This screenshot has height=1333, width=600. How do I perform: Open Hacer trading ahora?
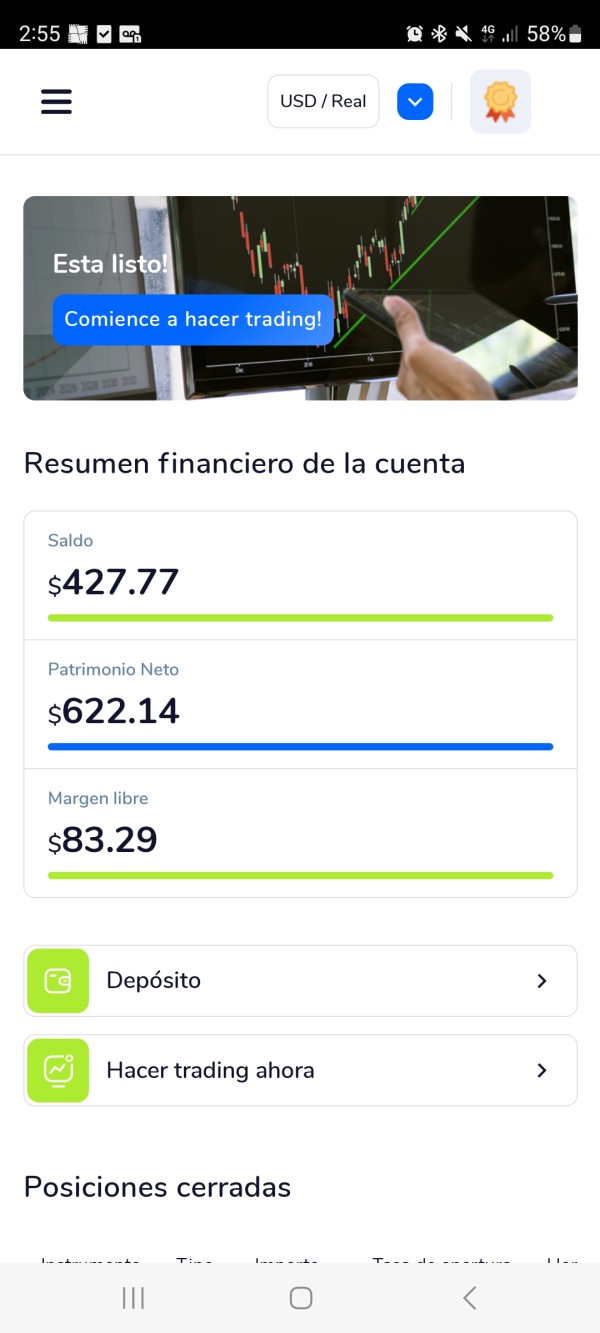coord(300,1070)
